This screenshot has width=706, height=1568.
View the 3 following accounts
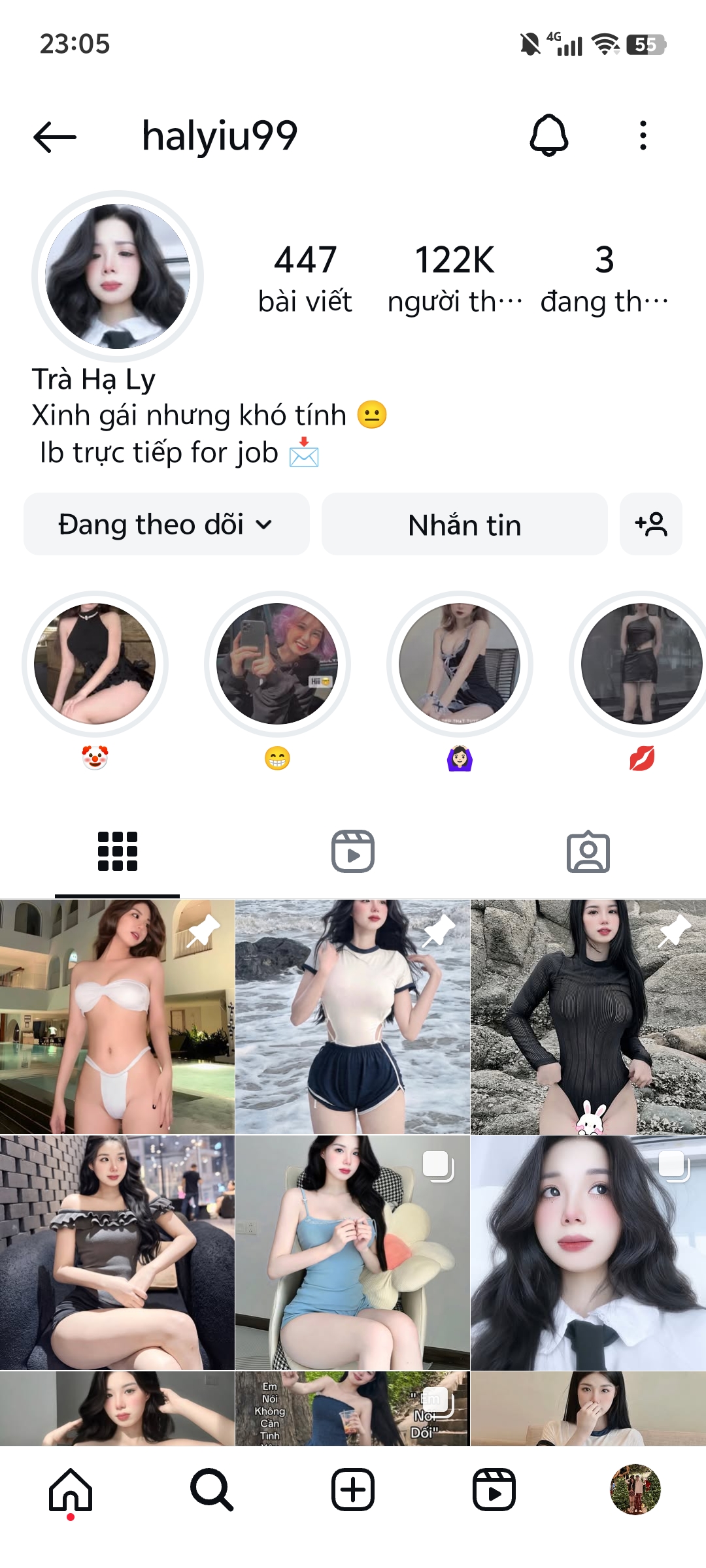tap(604, 278)
